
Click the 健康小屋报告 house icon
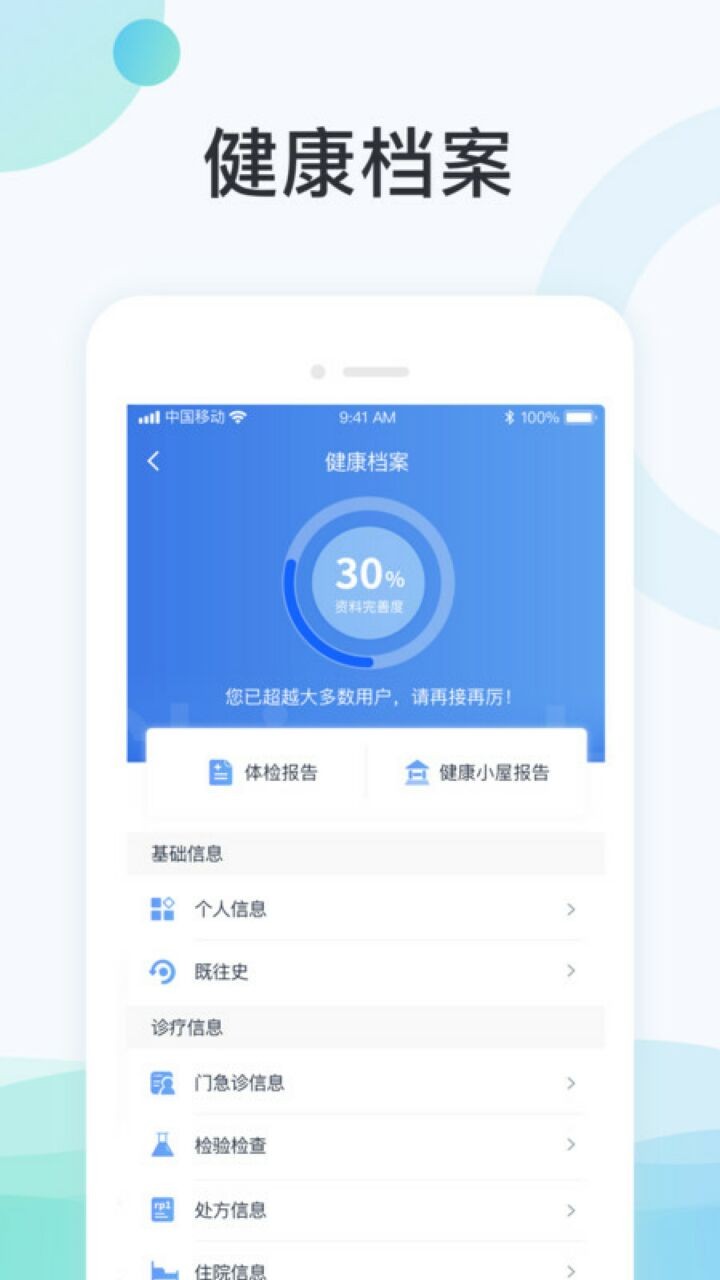coord(420,771)
